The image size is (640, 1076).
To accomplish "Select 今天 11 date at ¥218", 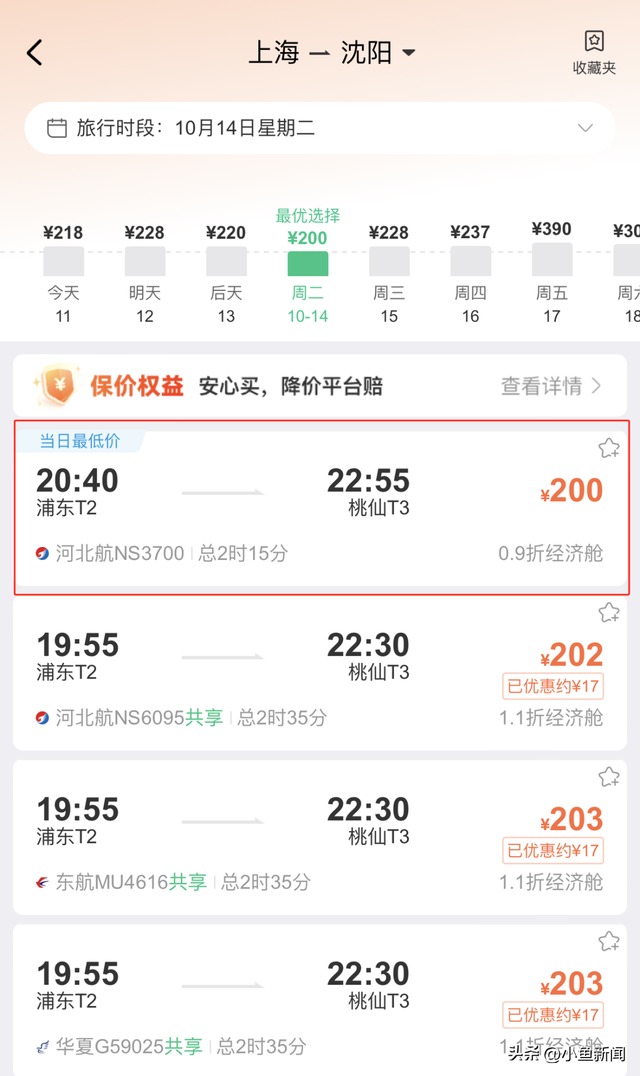I will pyautogui.click(x=63, y=272).
